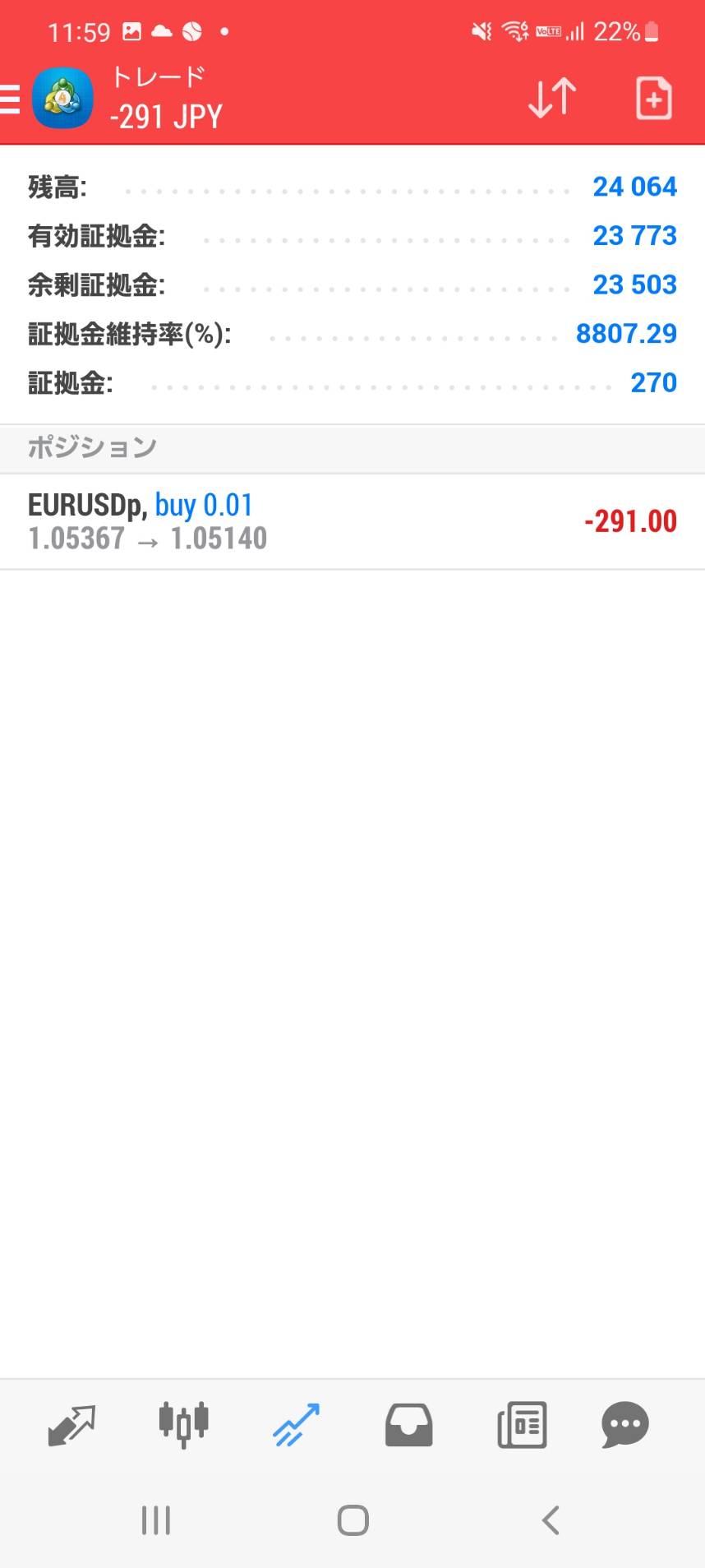Open the News tab
Image resolution: width=705 pixels, height=1568 pixels.
click(522, 1425)
